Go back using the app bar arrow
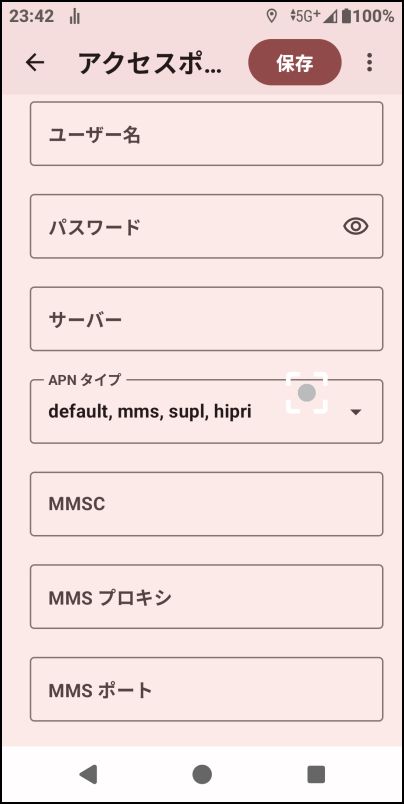Image resolution: width=404 pixels, height=804 pixels. point(35,63)
